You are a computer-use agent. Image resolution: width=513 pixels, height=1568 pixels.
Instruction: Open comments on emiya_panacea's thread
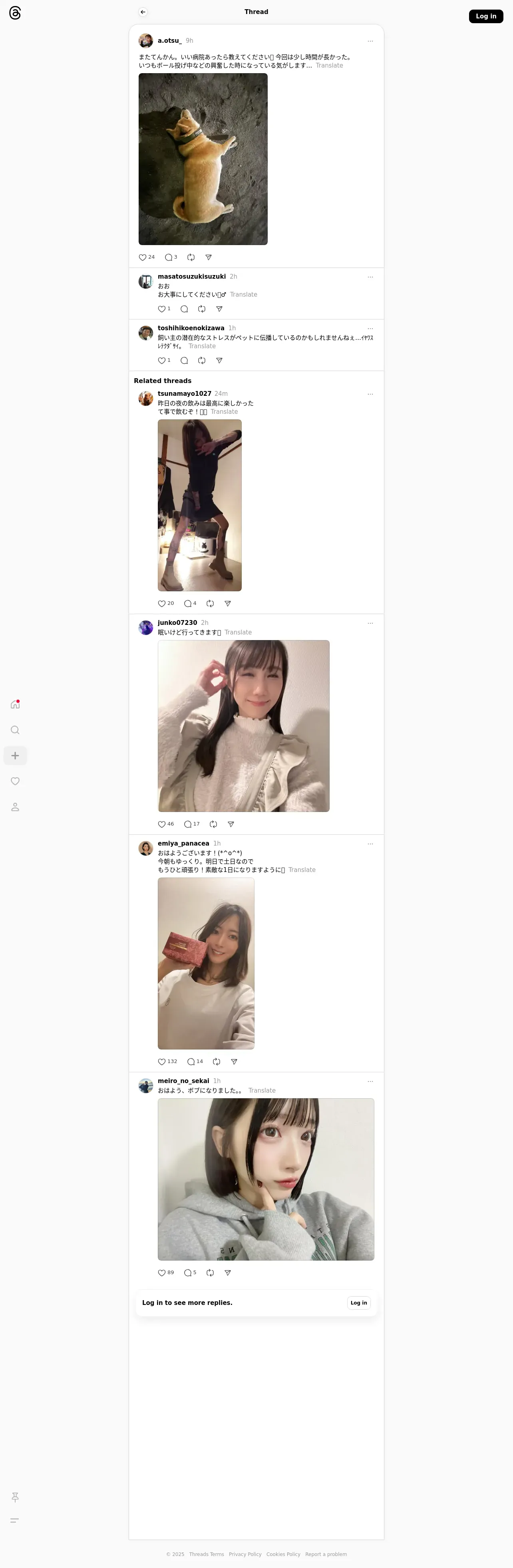191,1061
